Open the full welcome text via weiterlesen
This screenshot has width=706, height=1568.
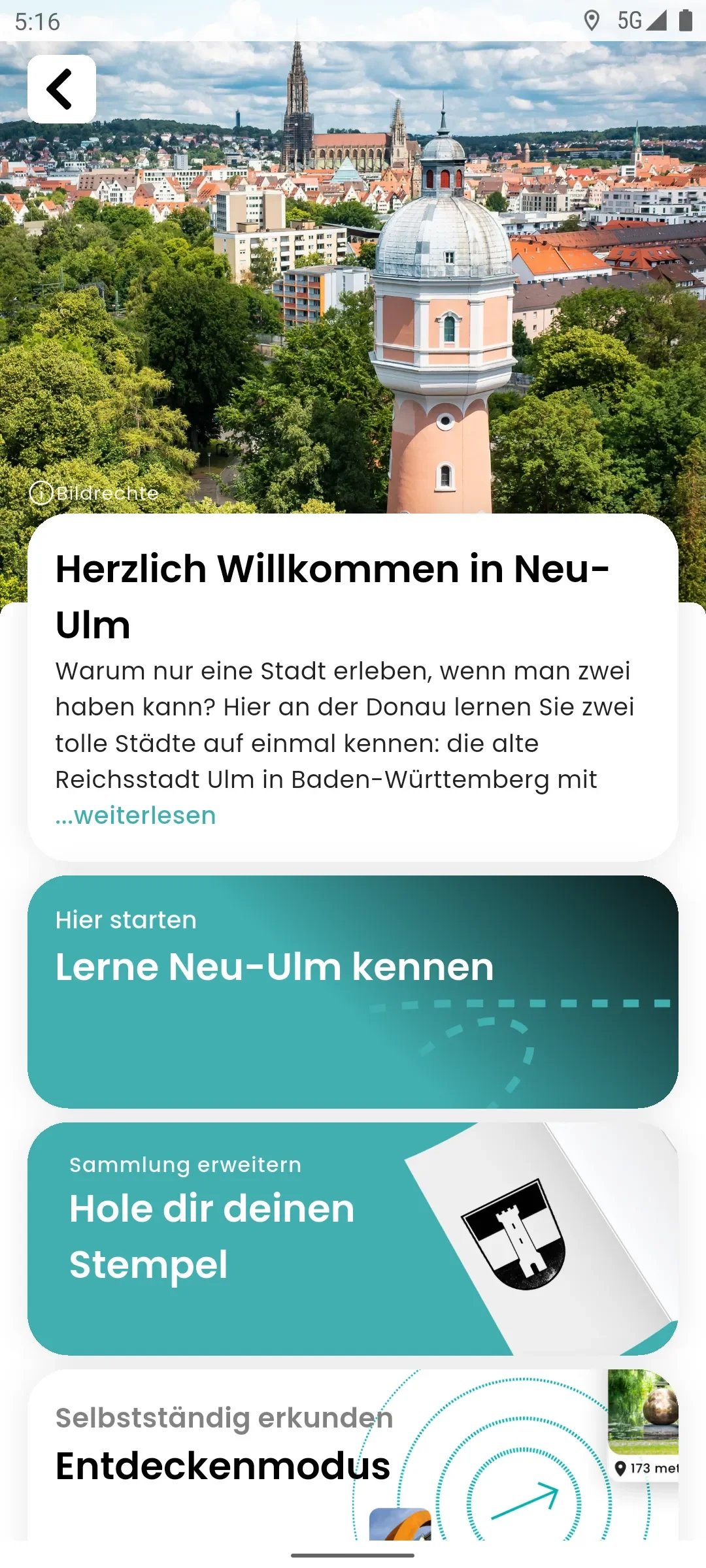135,815
